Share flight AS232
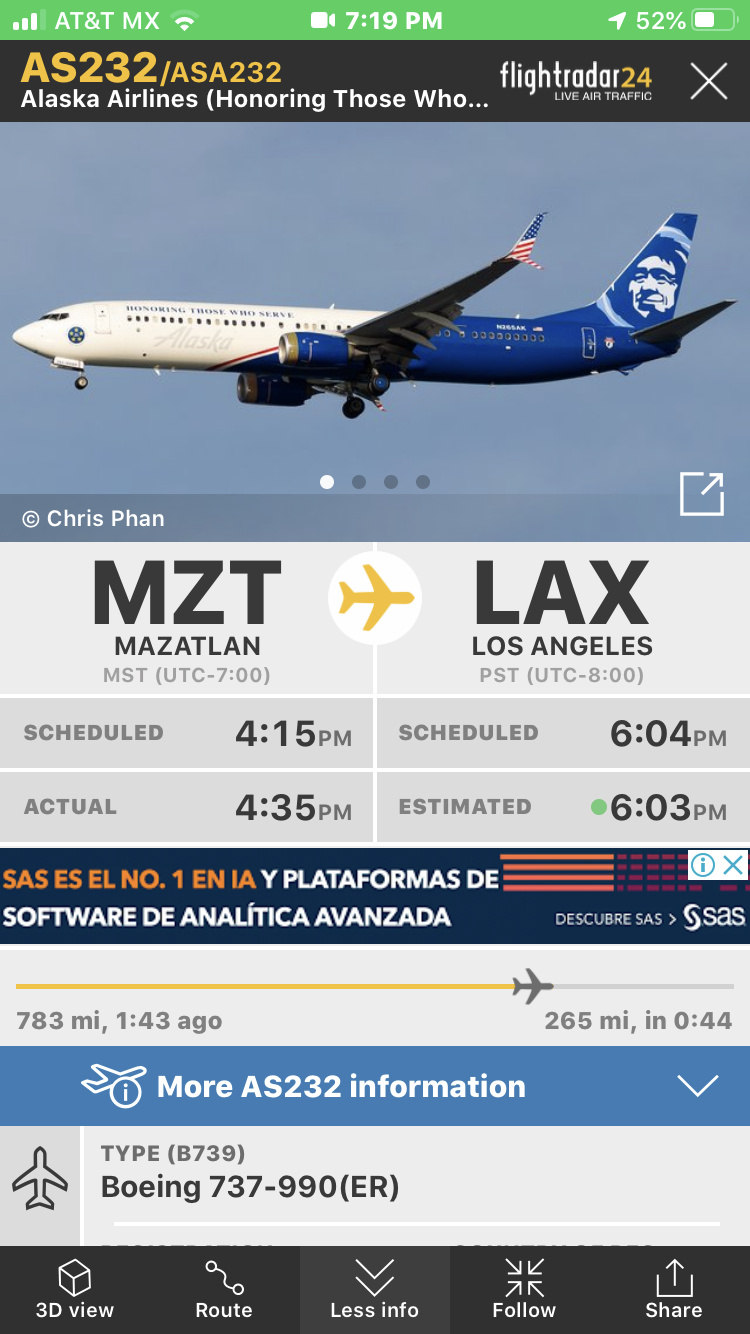 tap(674, 1290)
